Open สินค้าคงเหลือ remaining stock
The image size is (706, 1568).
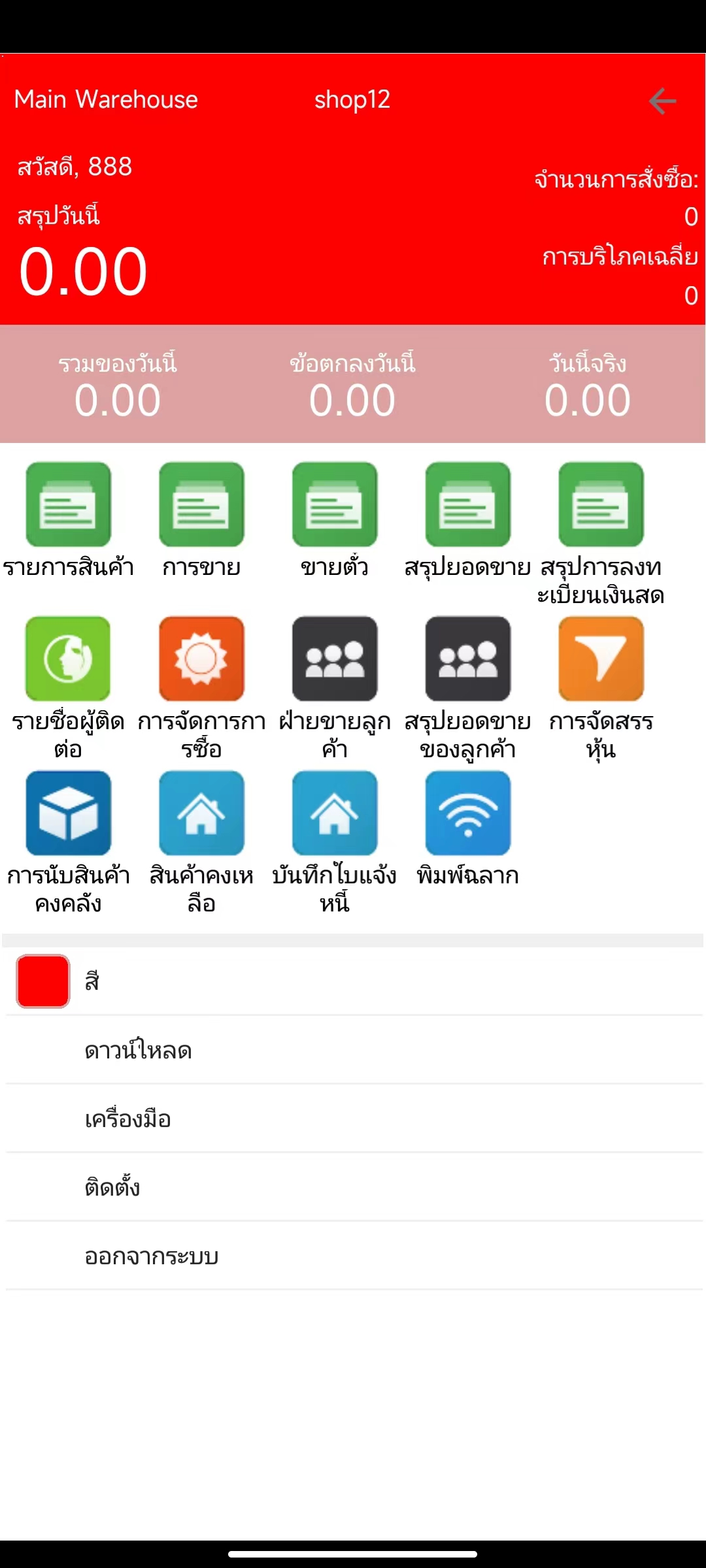click(201, 813)
